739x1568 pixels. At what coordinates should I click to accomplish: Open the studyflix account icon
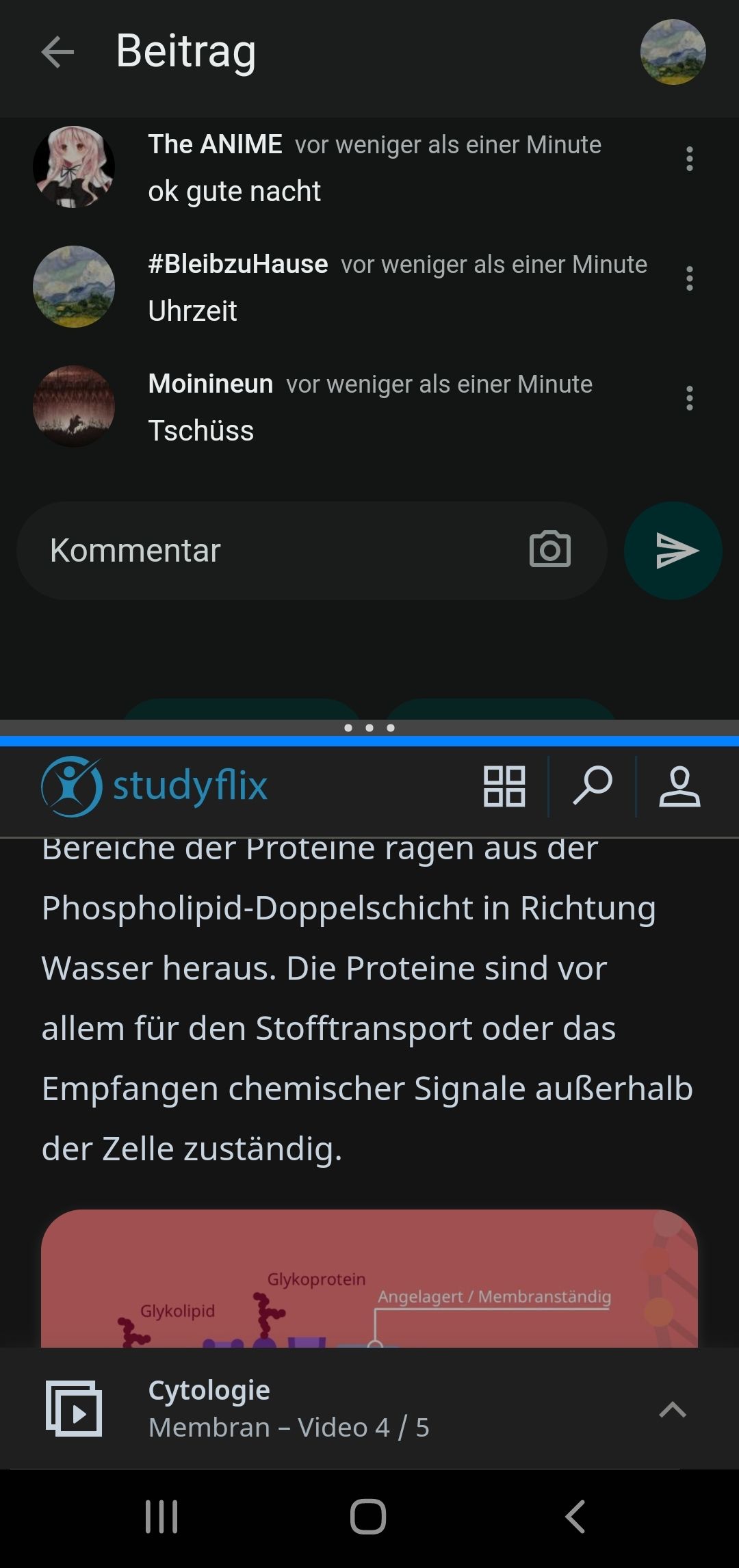679,786
